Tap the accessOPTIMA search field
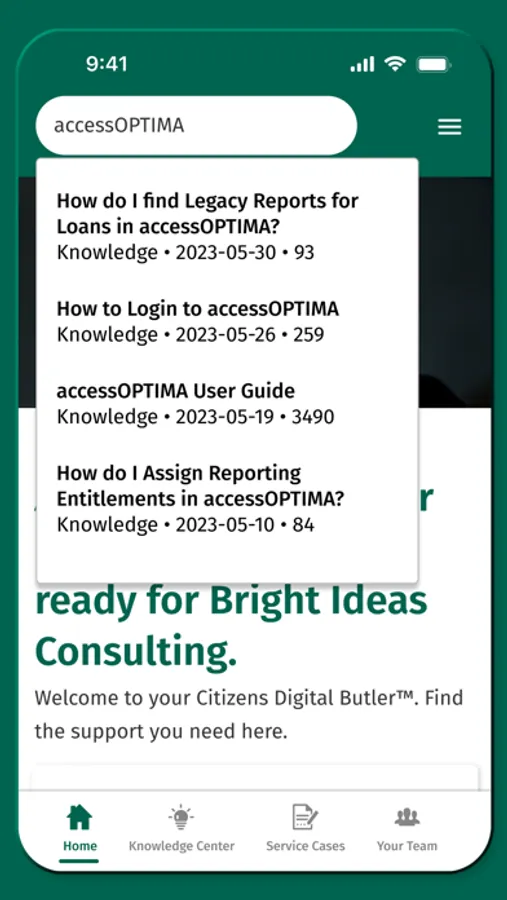Screen dimensions: 507x900 click(x=196, y=126)
